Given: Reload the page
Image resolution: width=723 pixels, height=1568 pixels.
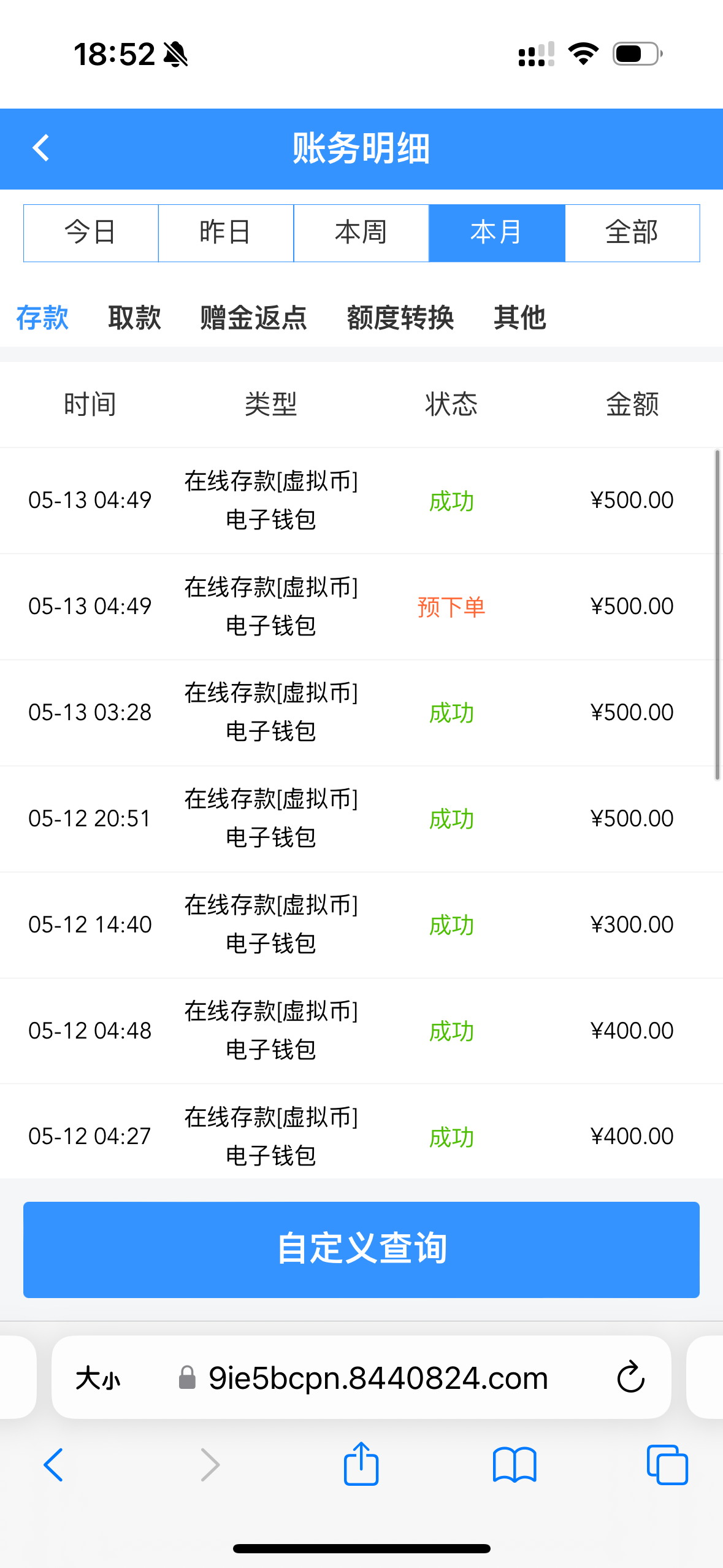Looking at the screenshot, I should click(630, 1377).
